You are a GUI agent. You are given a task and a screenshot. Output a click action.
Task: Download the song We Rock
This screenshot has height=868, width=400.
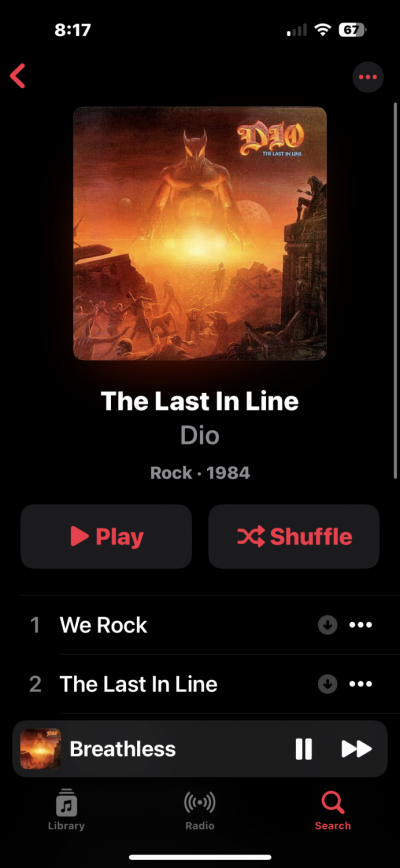(328, 625)
